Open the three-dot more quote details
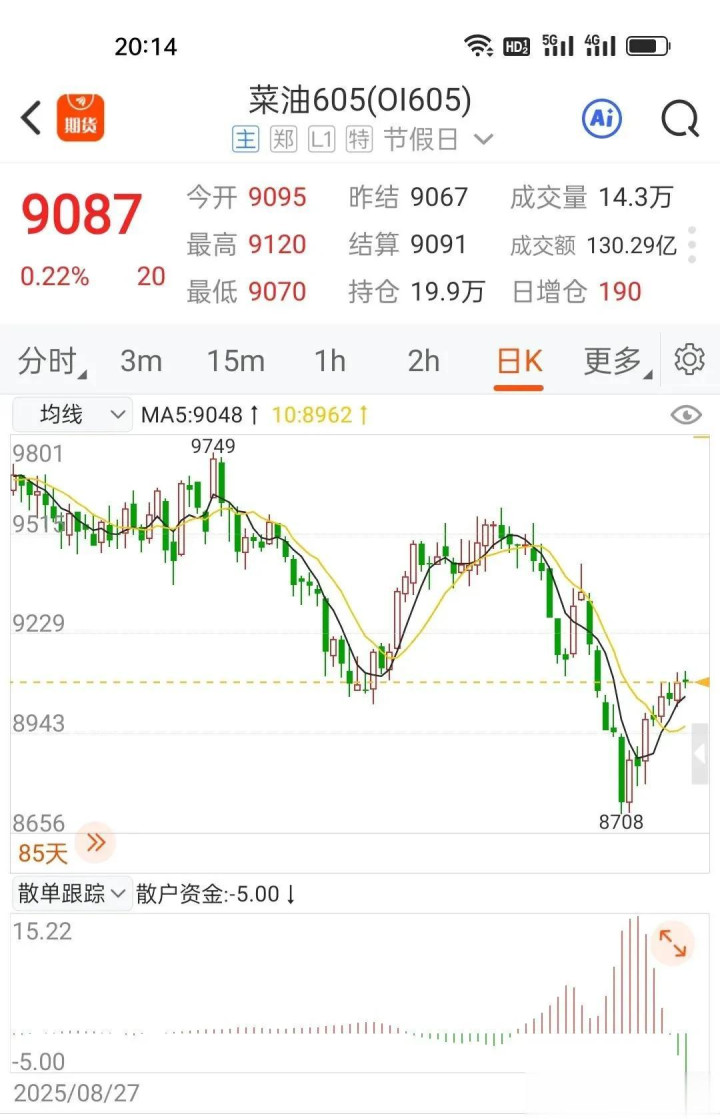The image size is (720, 1120). coord(692,244)
